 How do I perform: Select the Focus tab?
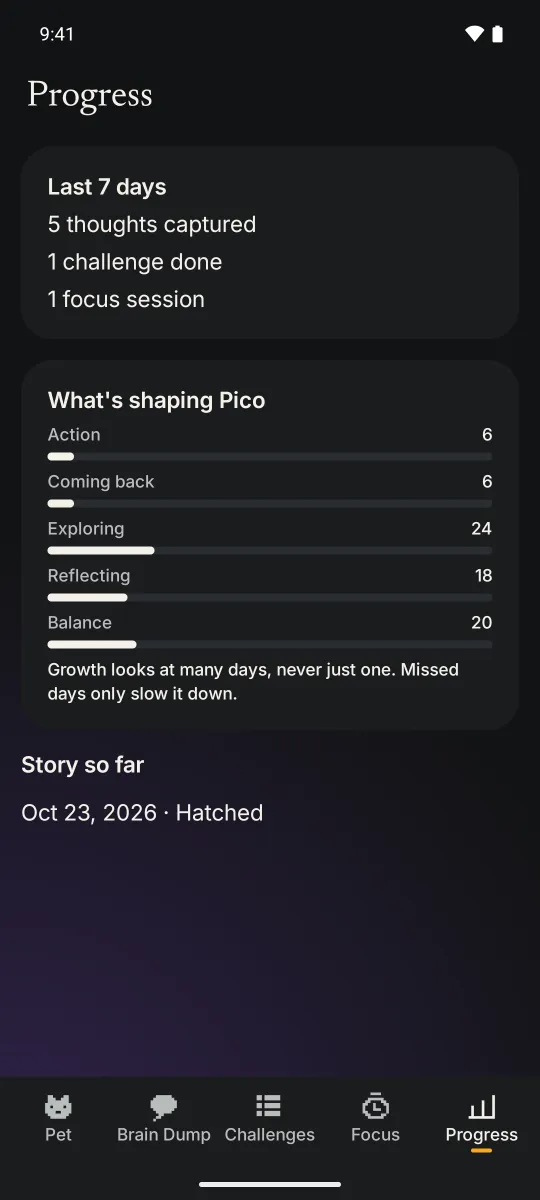376,1118
